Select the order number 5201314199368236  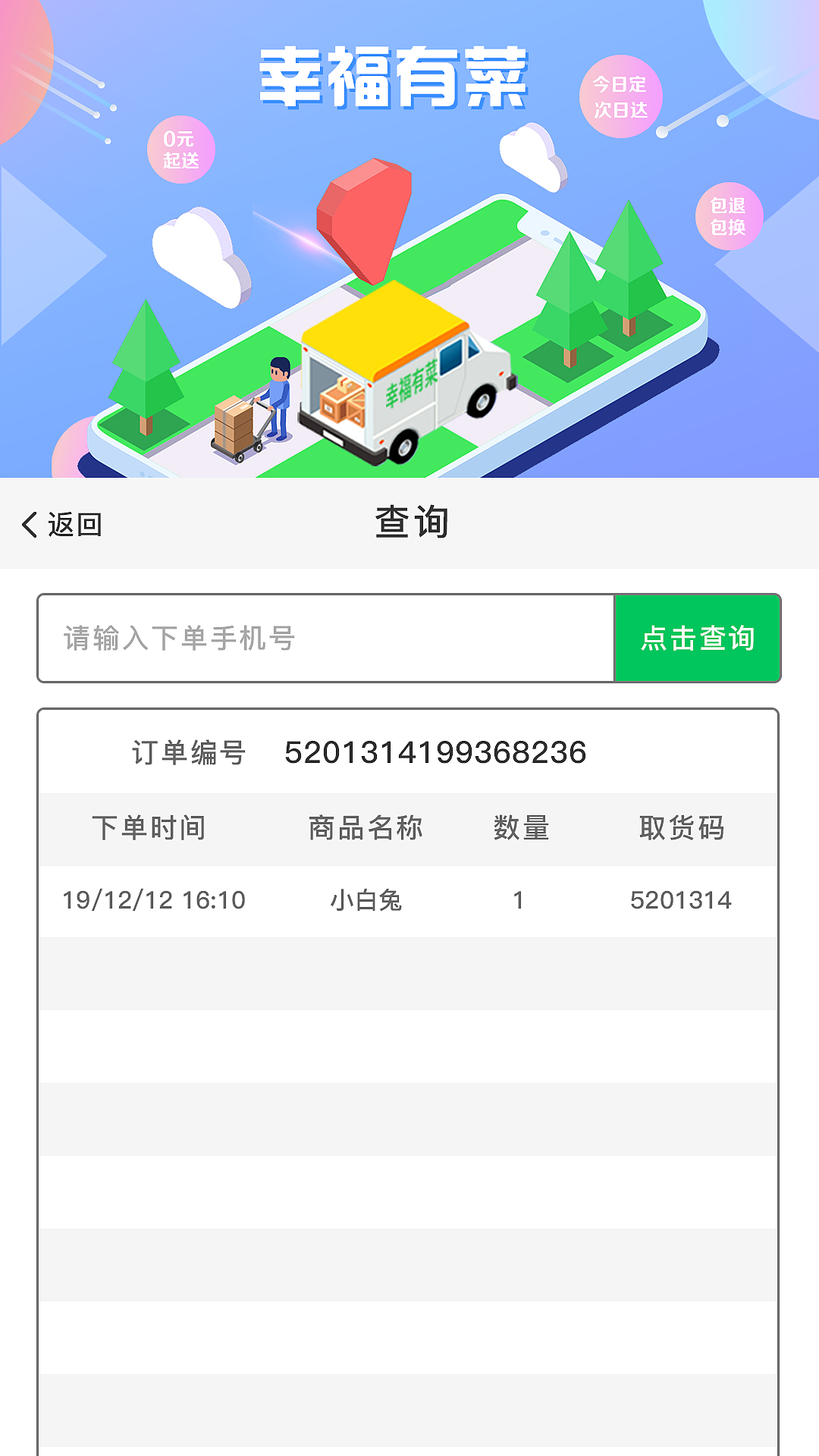pyautogui.click(x=436, y=752)
